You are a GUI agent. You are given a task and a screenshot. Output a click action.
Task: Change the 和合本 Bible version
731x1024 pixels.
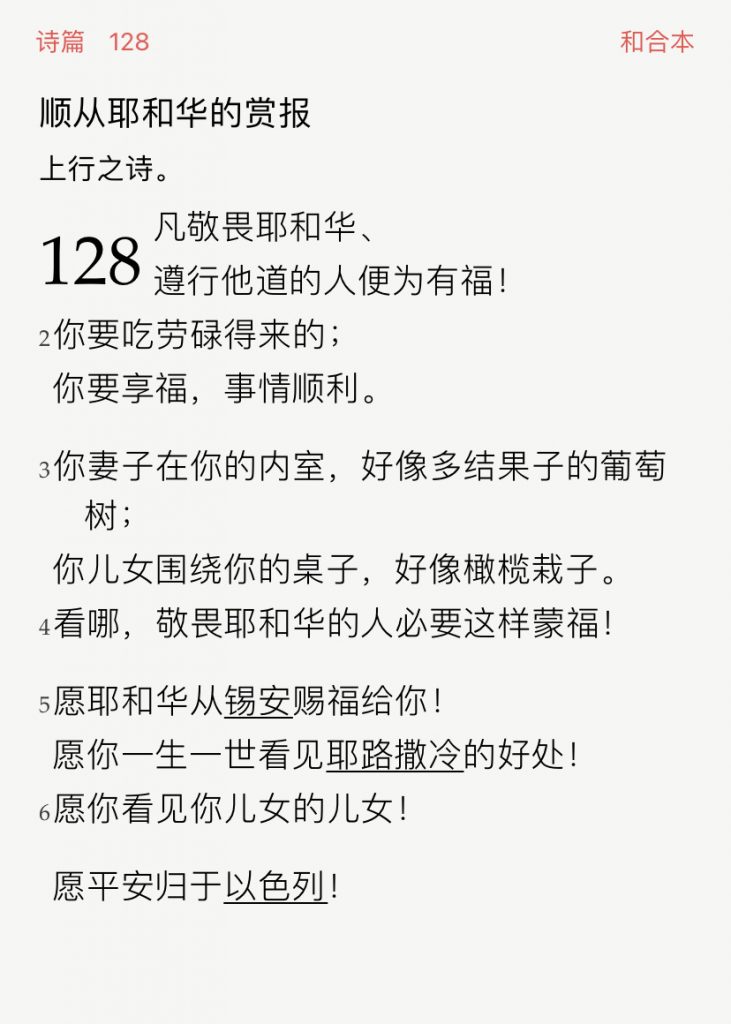[x=656, y=42]
